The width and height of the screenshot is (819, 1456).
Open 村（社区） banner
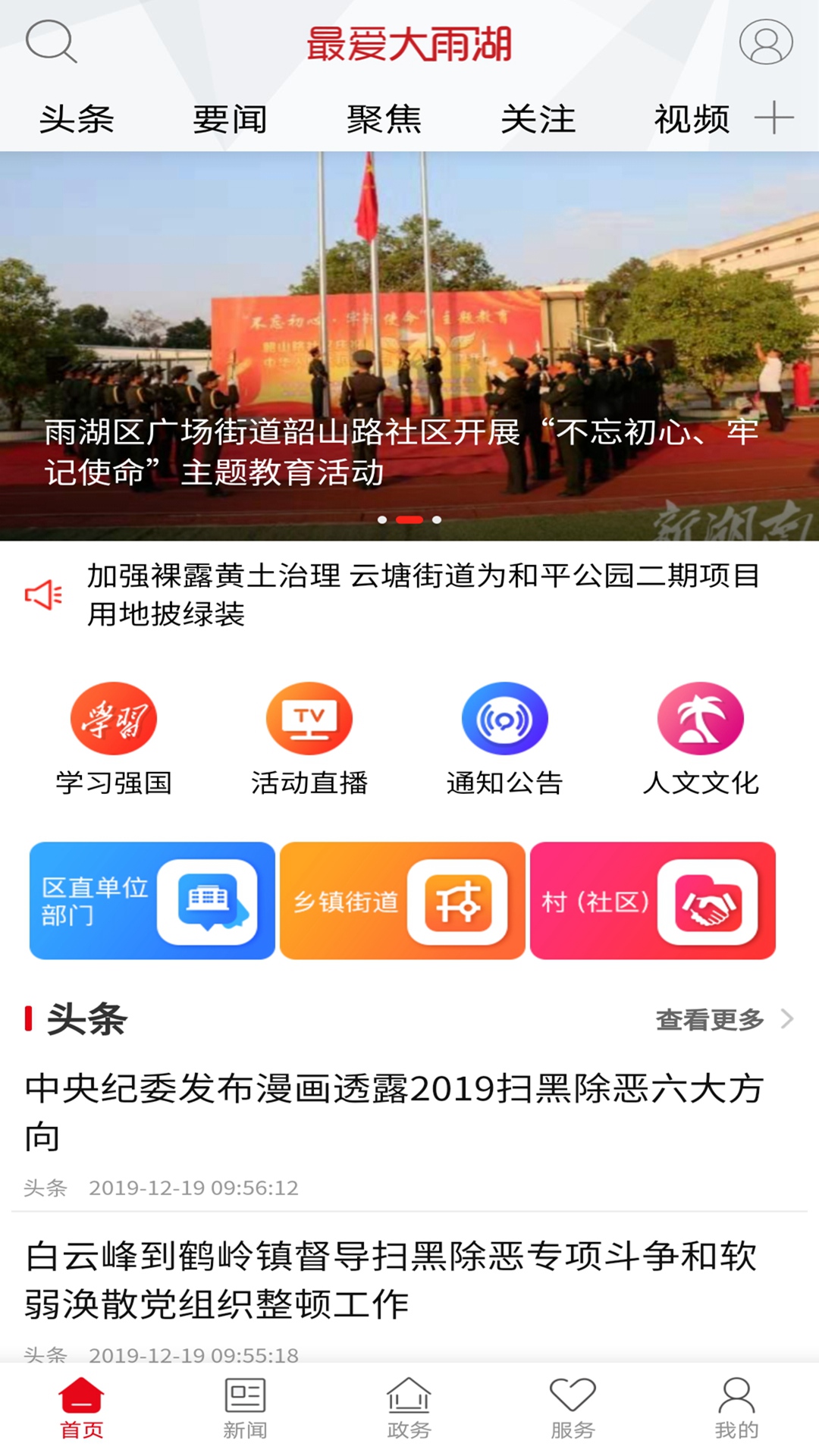654,900
